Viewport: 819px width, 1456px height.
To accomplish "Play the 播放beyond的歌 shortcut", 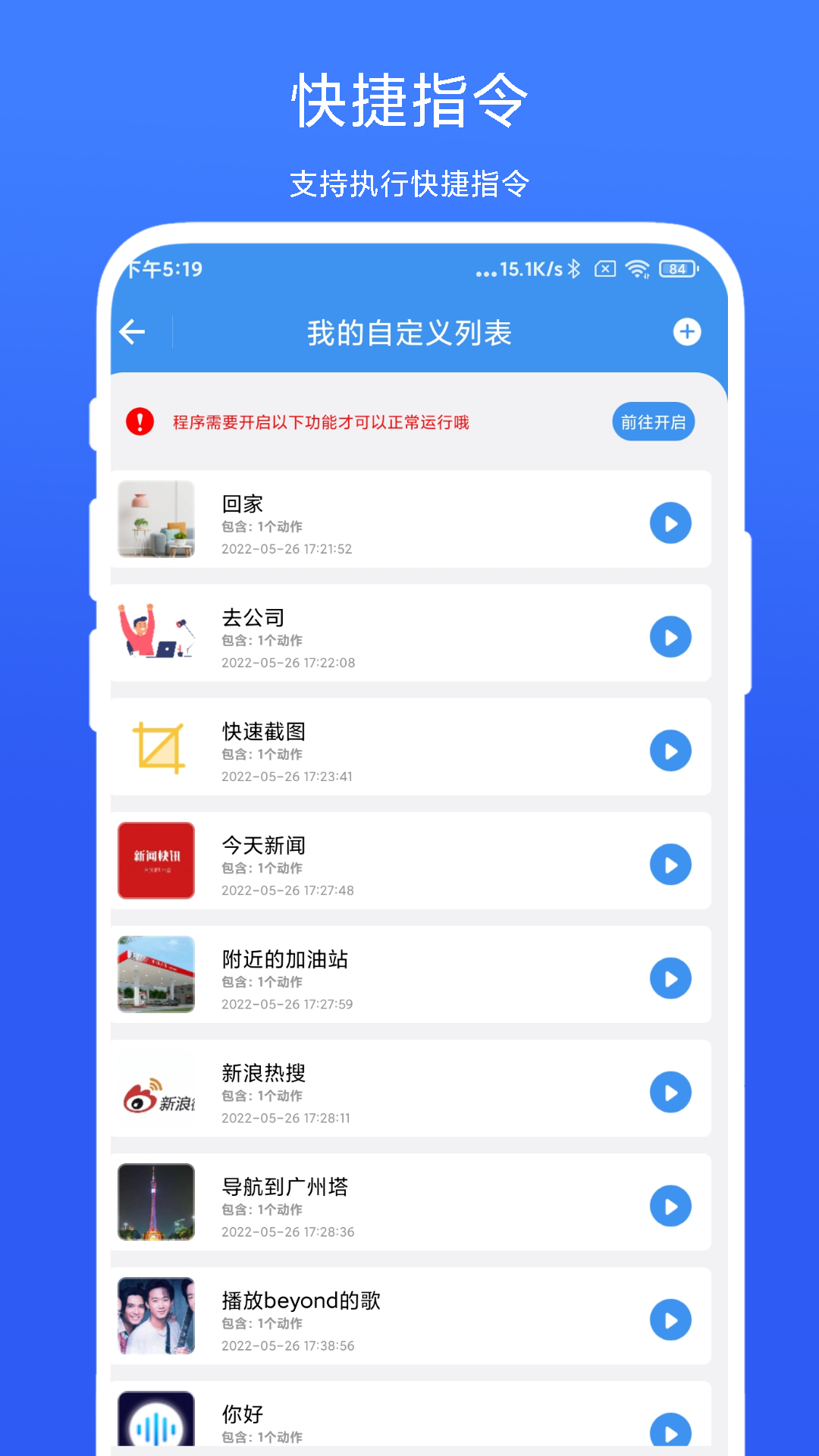I will tap(670, 1319).
